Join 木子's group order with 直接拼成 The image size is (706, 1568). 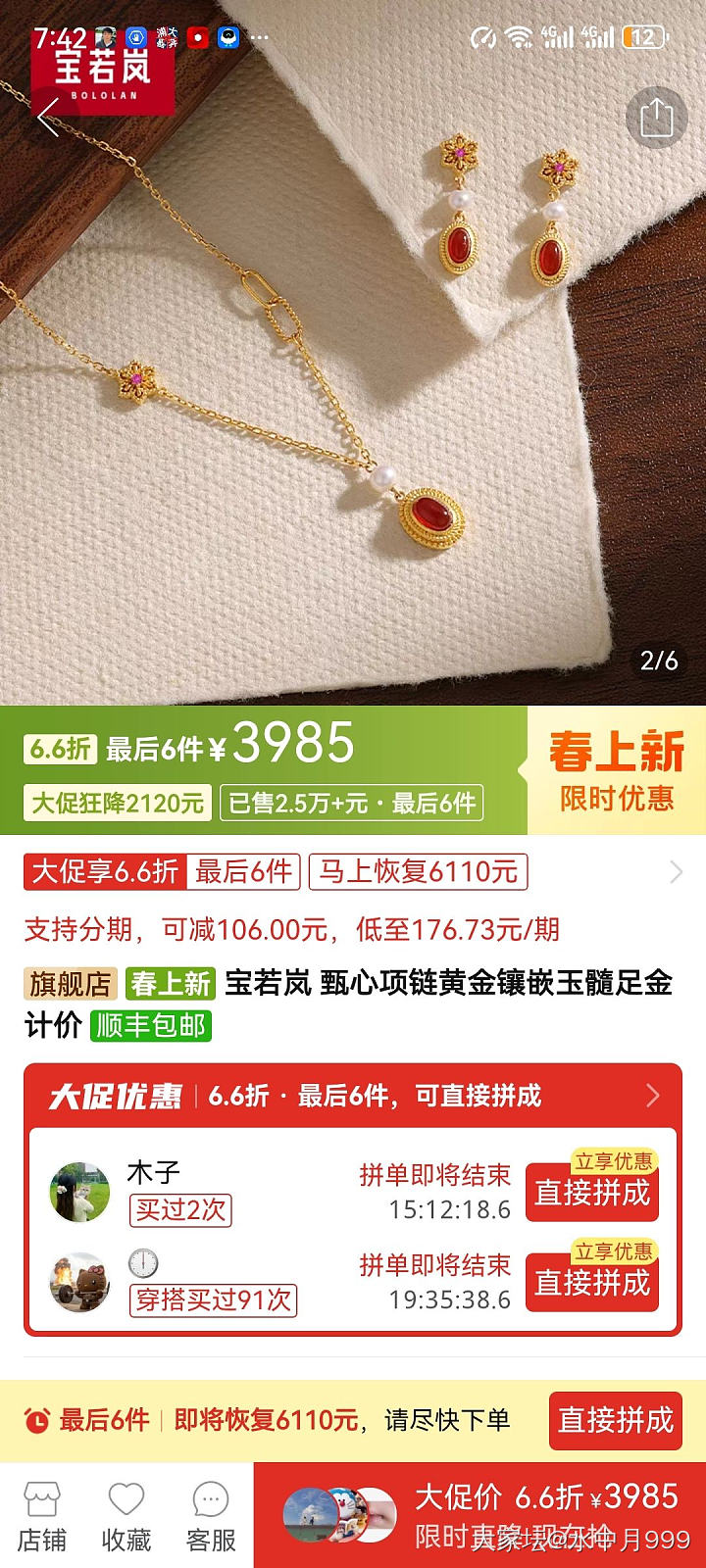591,1193
